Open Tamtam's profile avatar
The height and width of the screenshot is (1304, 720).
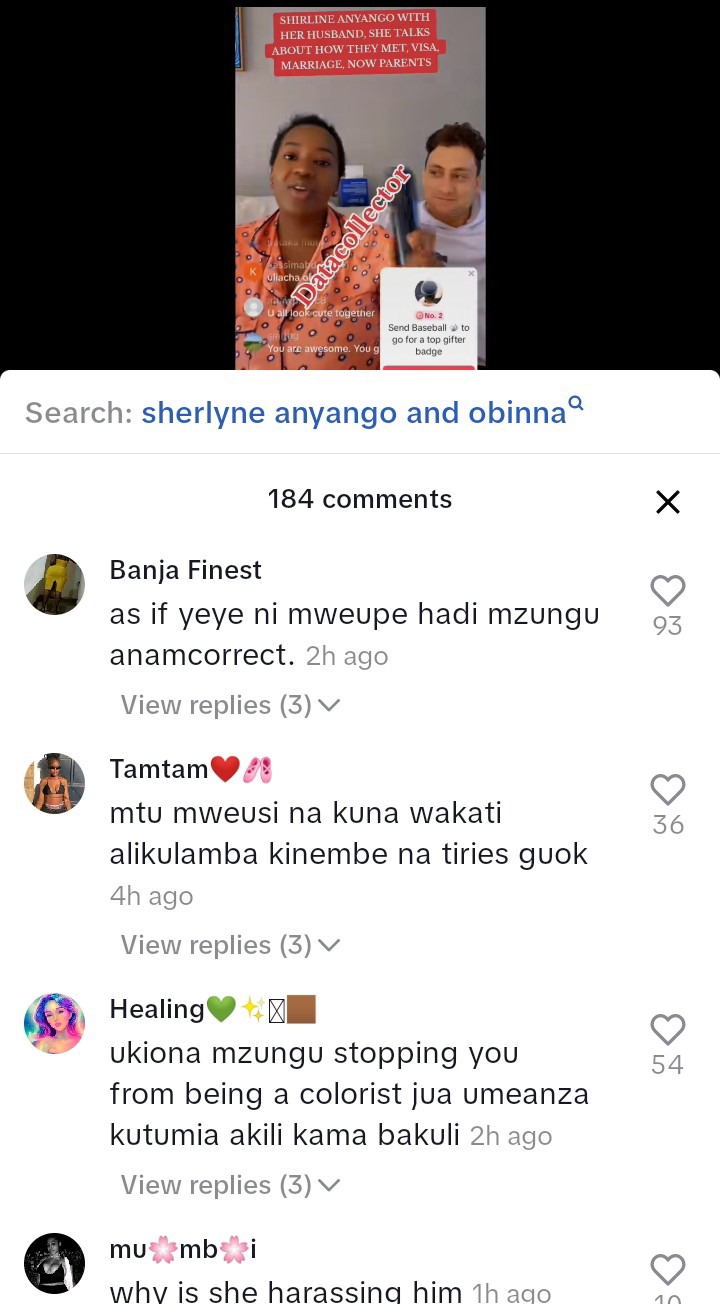tap(54, 783)
